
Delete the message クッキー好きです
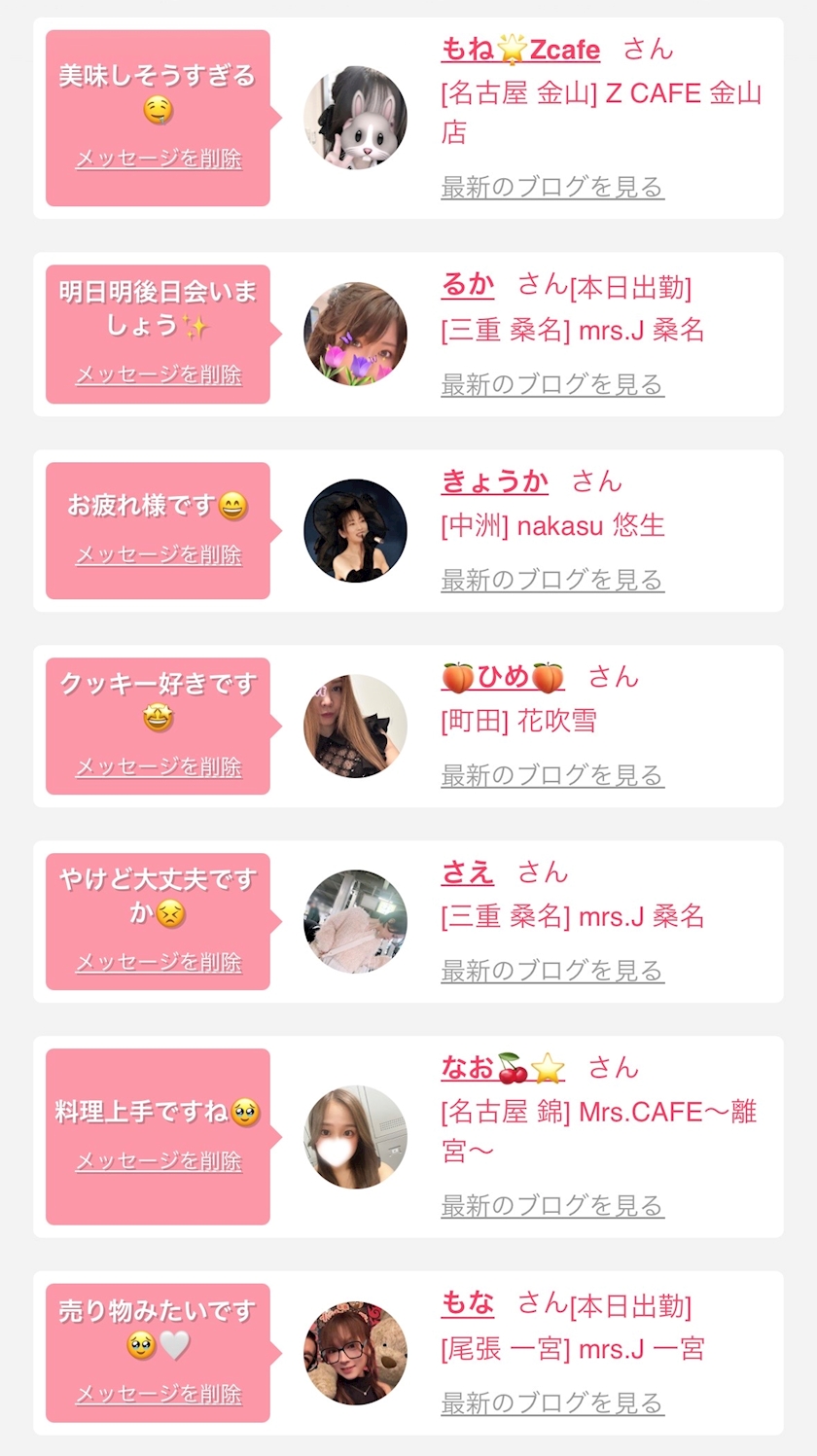[159, 766]
